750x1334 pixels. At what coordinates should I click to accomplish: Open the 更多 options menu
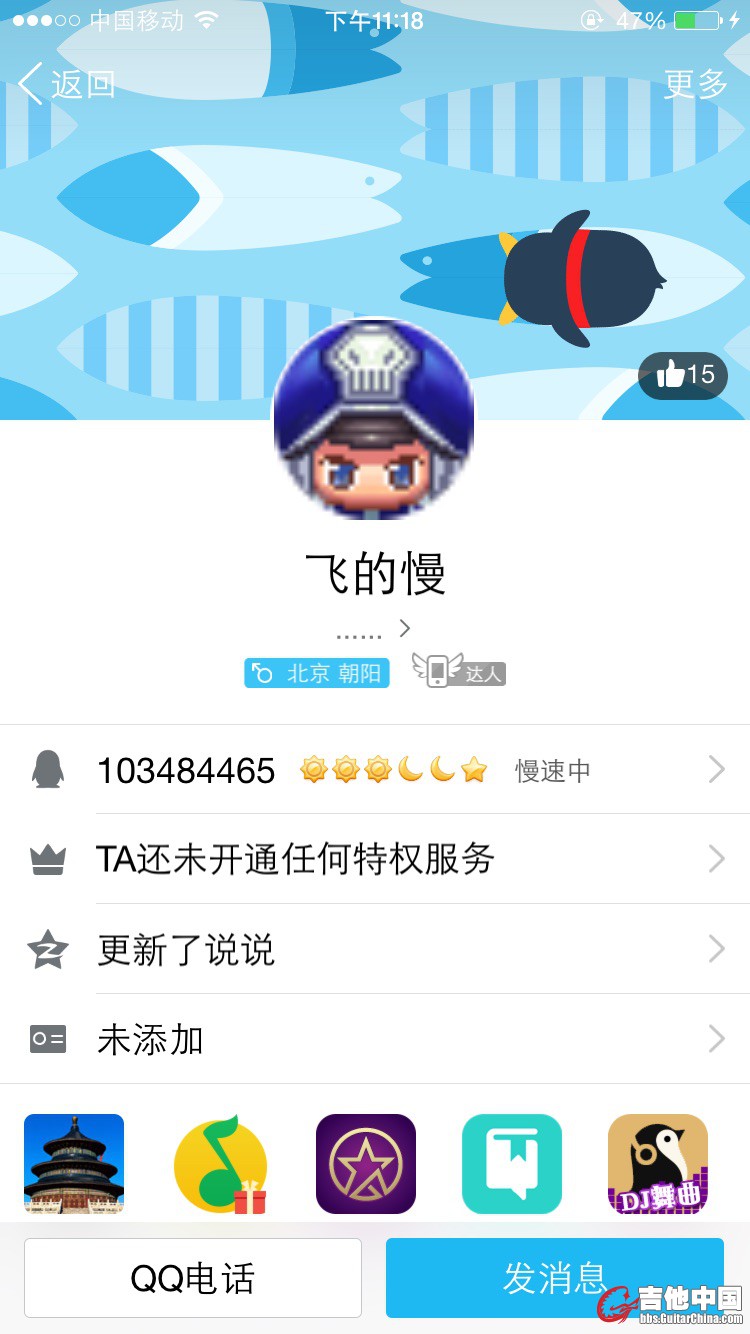[x=695, y=85]
